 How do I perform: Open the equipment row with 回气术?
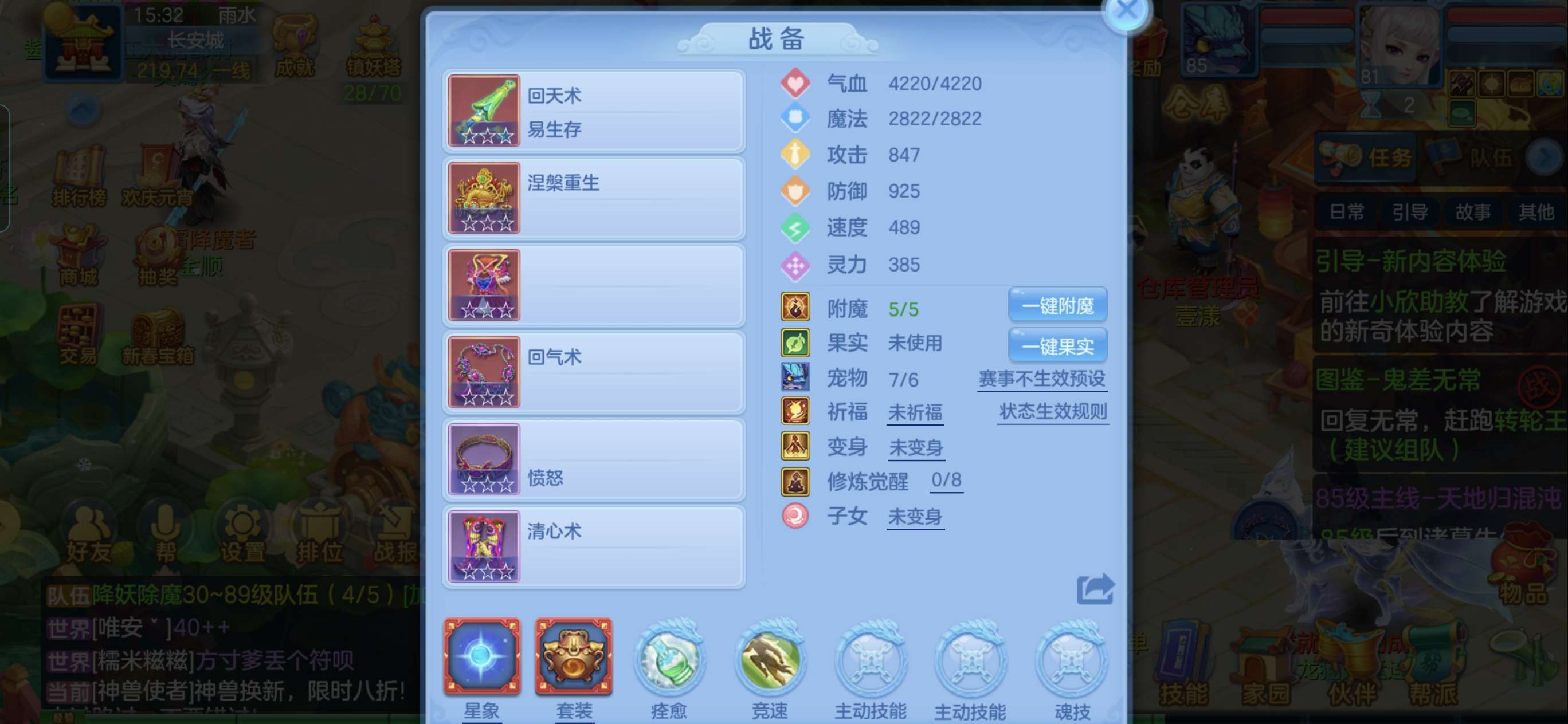coord(594,372)
